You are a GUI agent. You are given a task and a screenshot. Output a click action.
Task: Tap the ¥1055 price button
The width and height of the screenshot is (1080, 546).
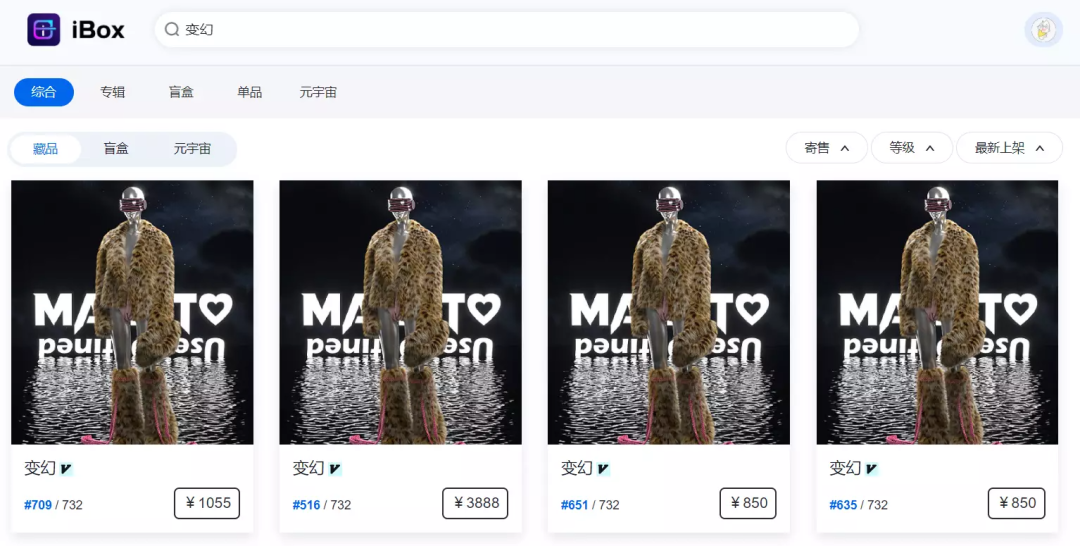pos(207,503)
